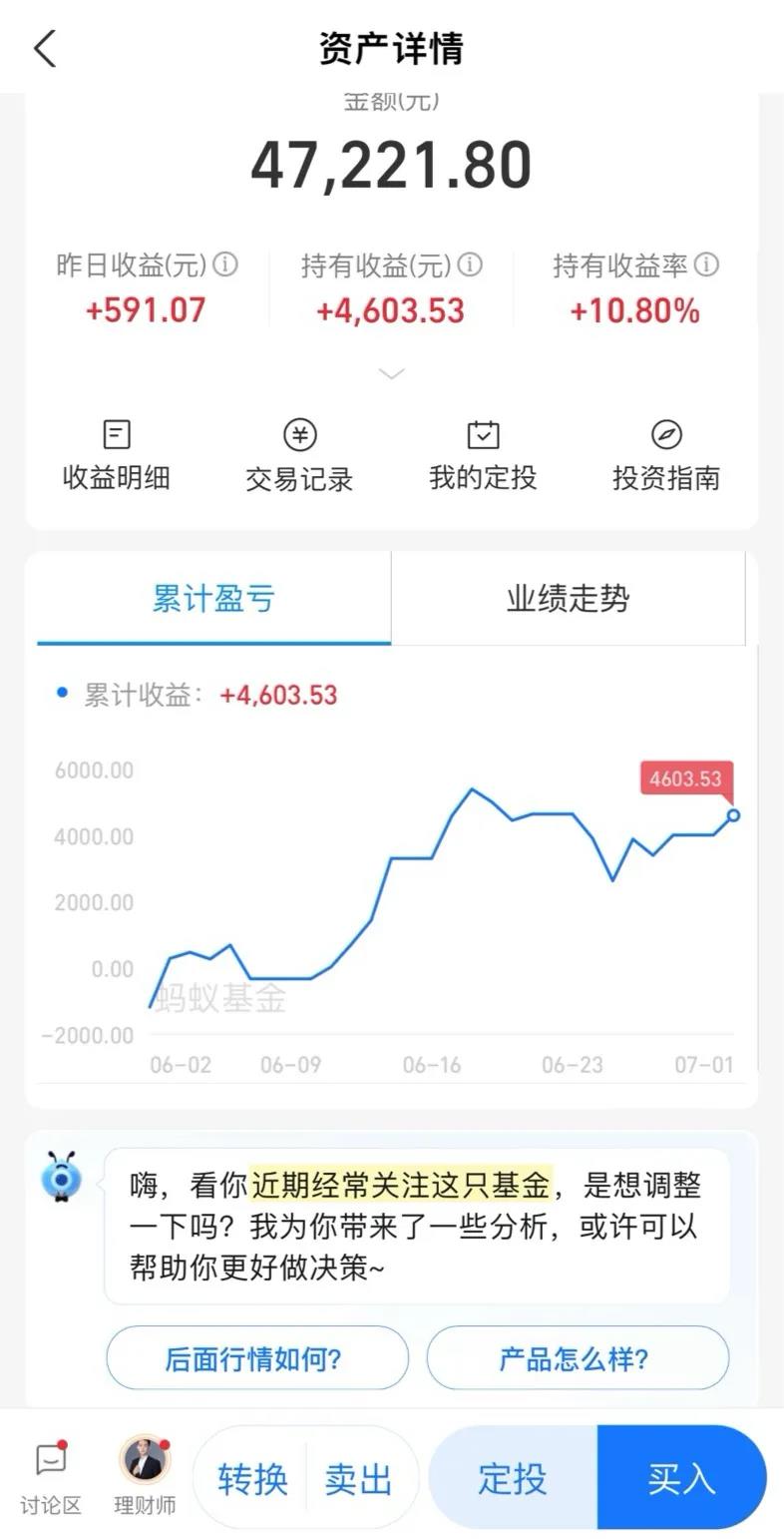Open 收益明细 (income details) icon

pyautogui.click(x=115, y=452)
